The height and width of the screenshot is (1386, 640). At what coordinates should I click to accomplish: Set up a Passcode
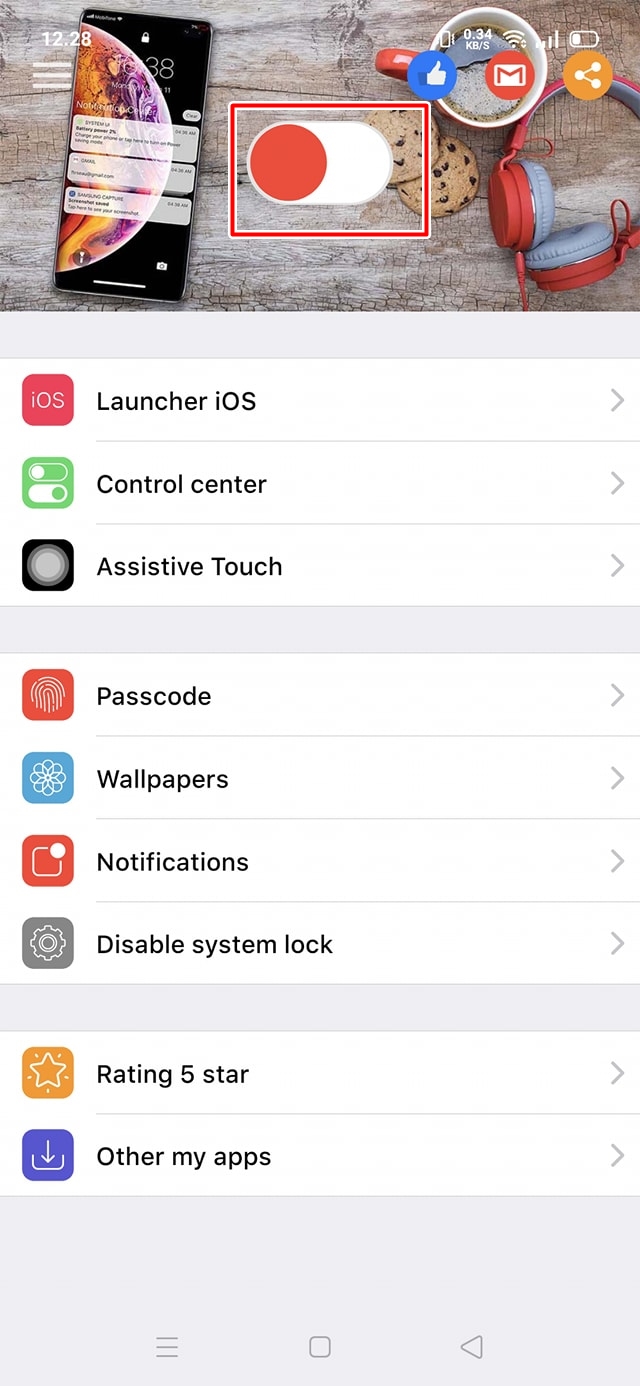pyautogui.click(x=320, y=696)
